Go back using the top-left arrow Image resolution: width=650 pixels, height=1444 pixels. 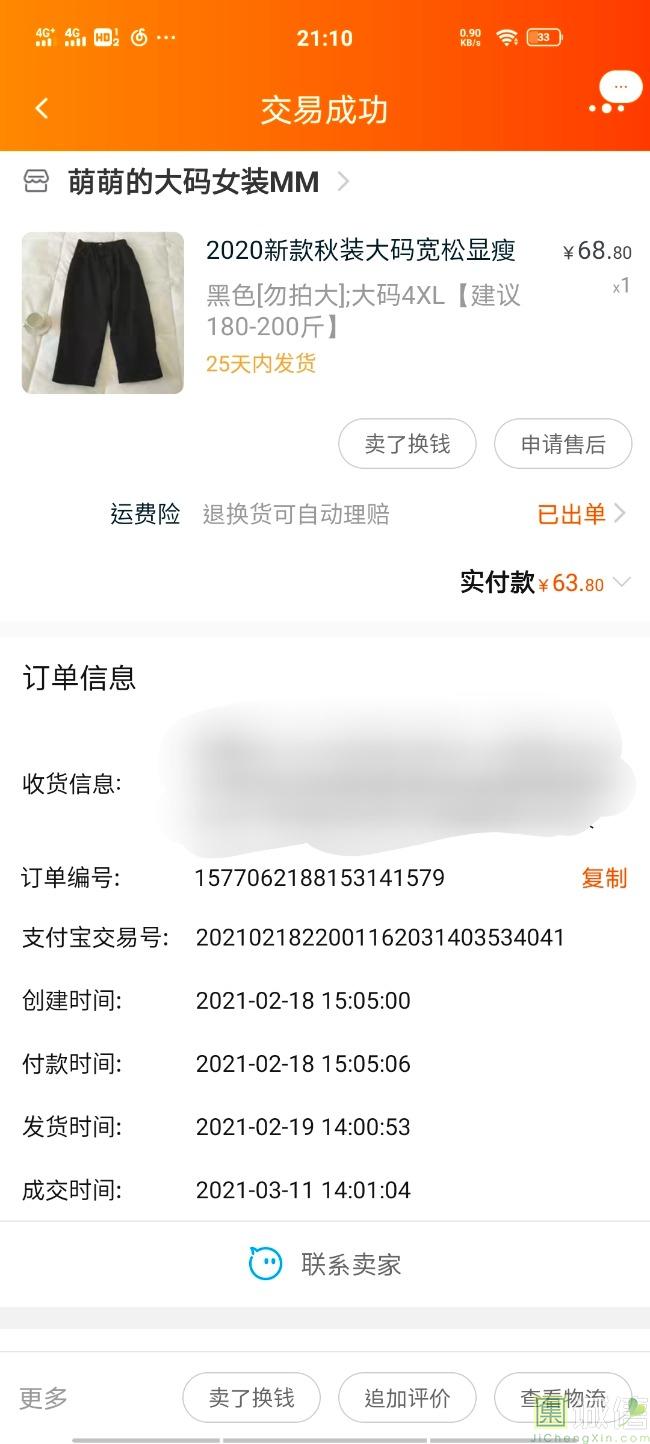click(41, 109)
